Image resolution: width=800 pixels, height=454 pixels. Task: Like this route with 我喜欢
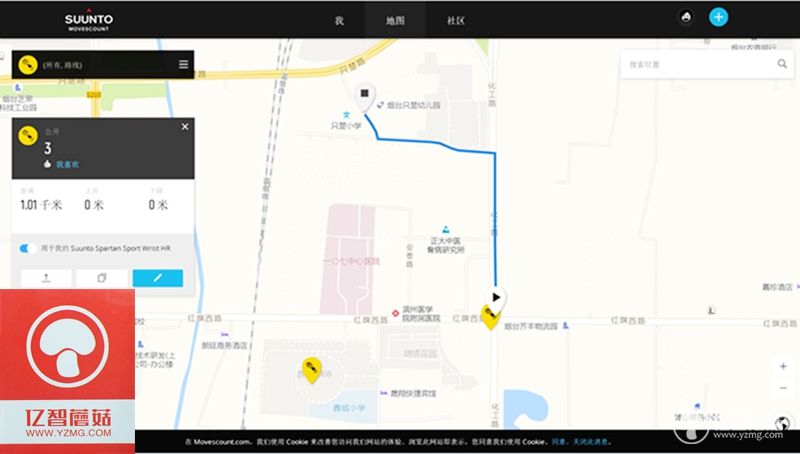point(67,164)
